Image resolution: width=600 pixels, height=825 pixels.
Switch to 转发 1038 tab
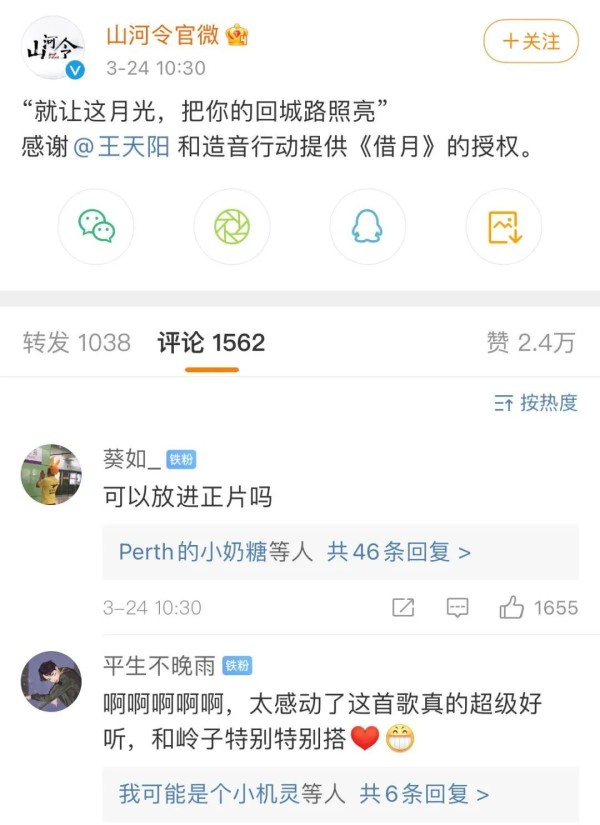[77, 343]
